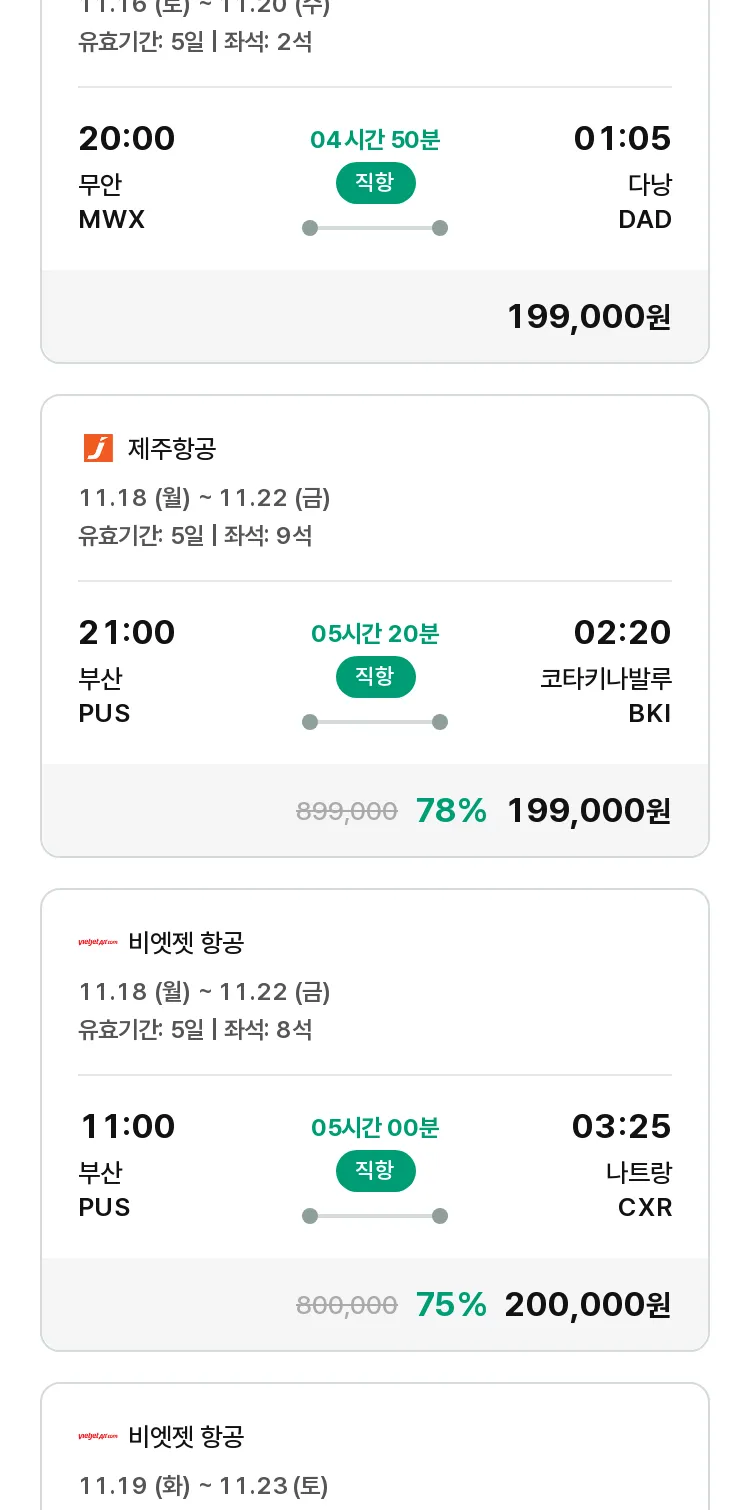Viewport: 750px width, 1510px height.
Task: Open the Vietjet Busan to Nha Trang flight
Action: click(x=375, y=1120)
